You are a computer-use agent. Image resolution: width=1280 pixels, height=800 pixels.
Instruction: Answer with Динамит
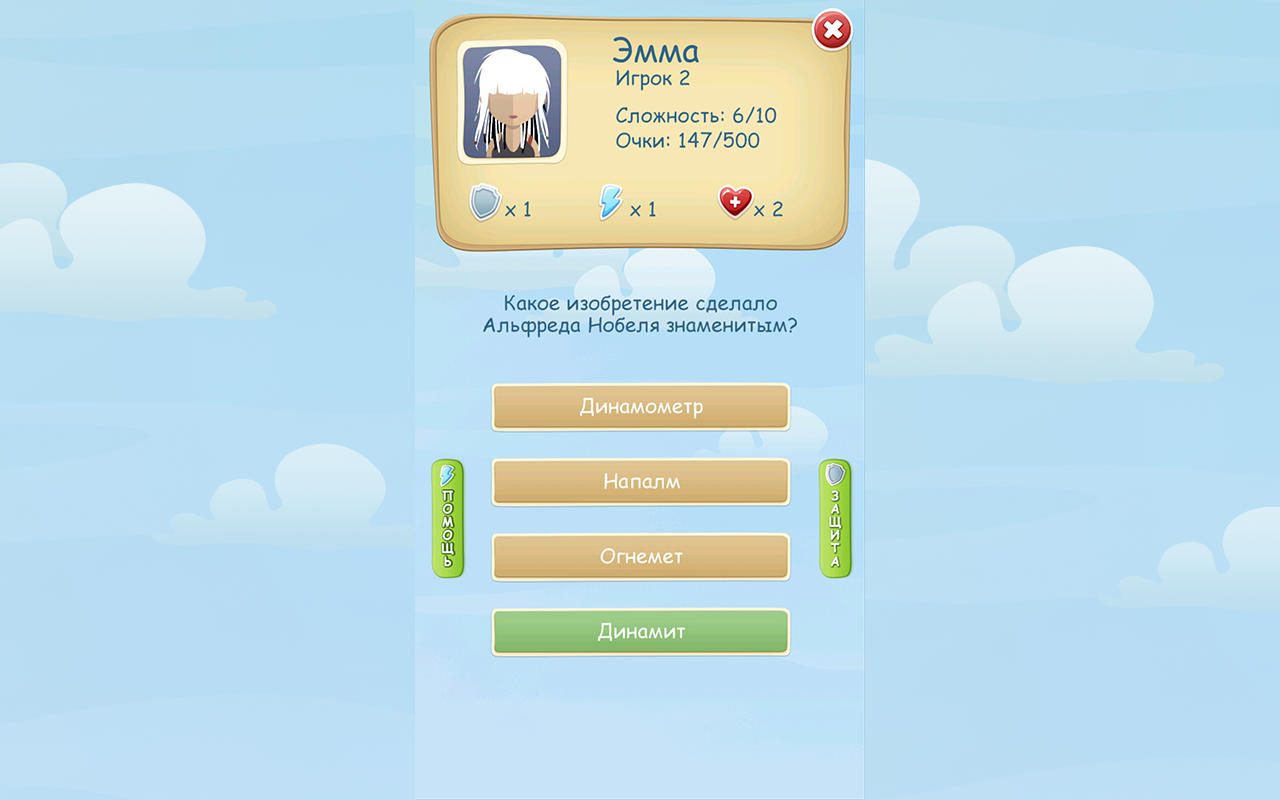click(x=641, y=632)
